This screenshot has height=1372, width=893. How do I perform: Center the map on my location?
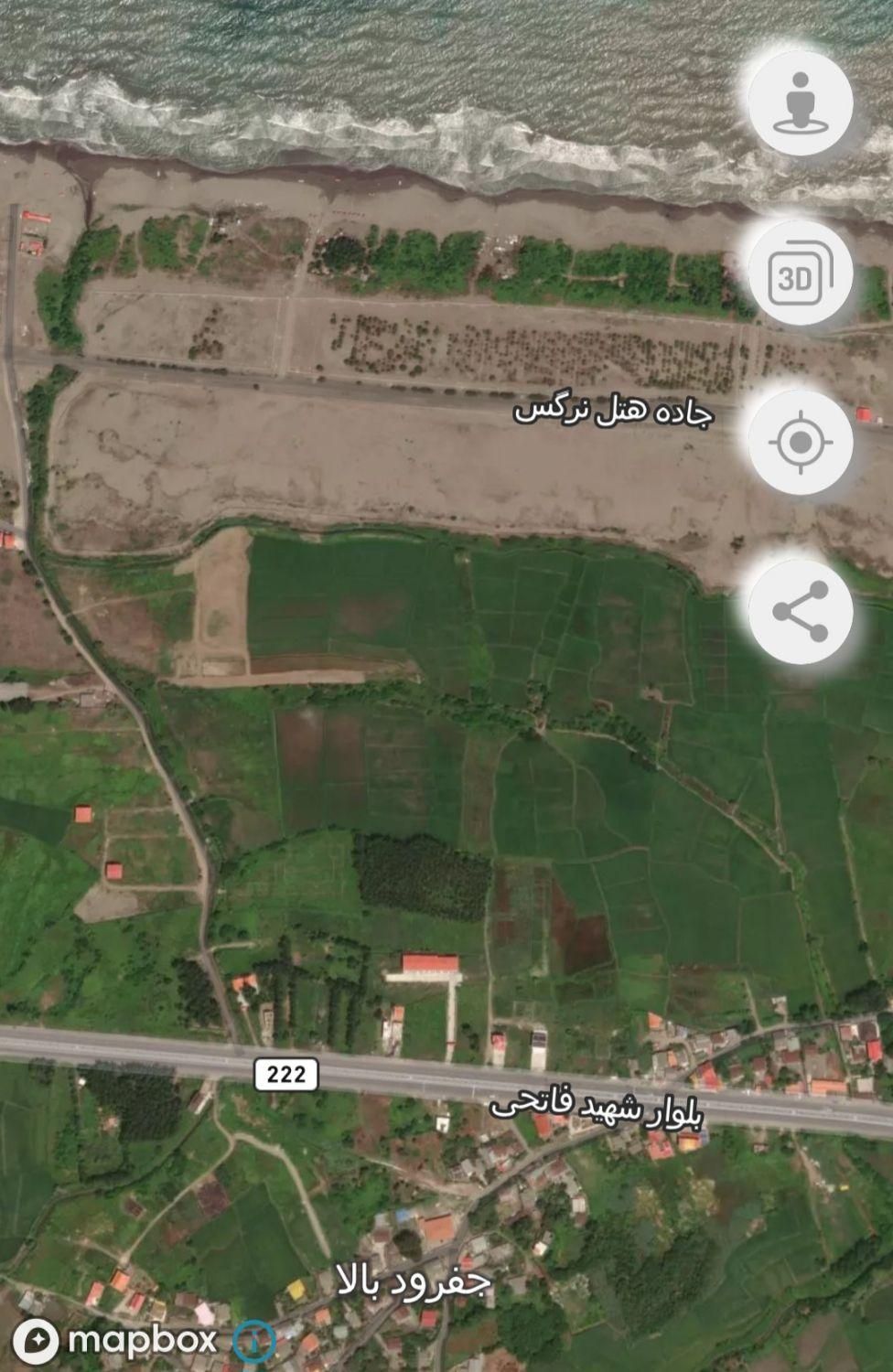pyautogui.click(x=801, y=443)
